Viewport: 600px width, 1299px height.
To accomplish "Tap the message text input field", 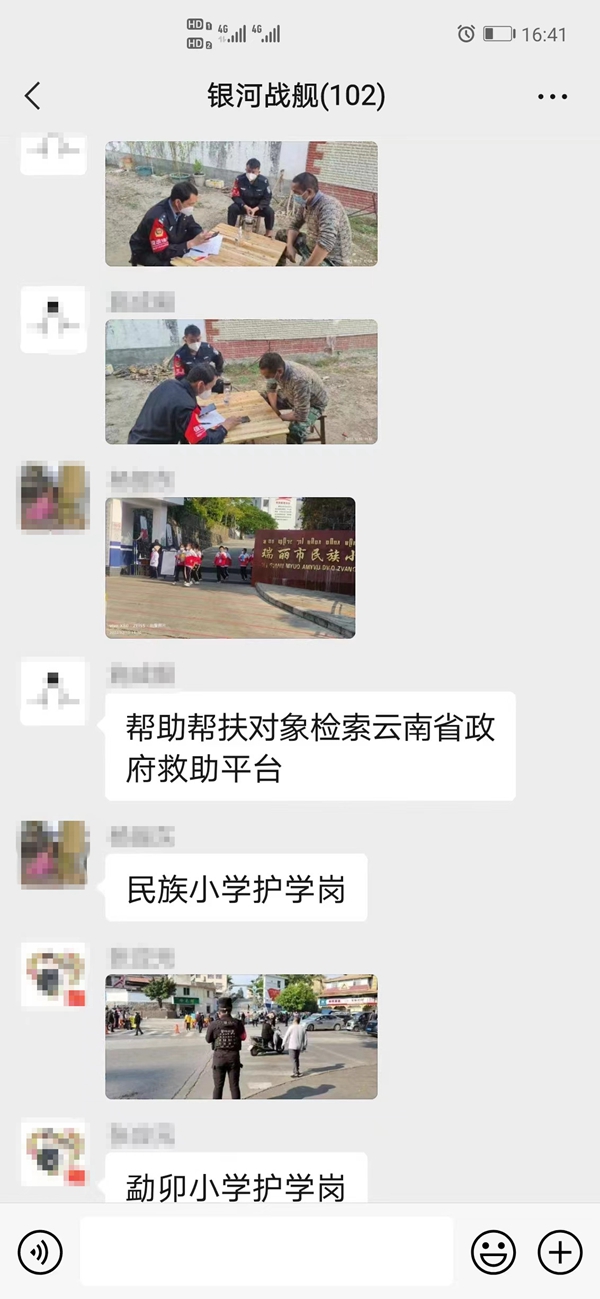I will (x=266, y=1251).
